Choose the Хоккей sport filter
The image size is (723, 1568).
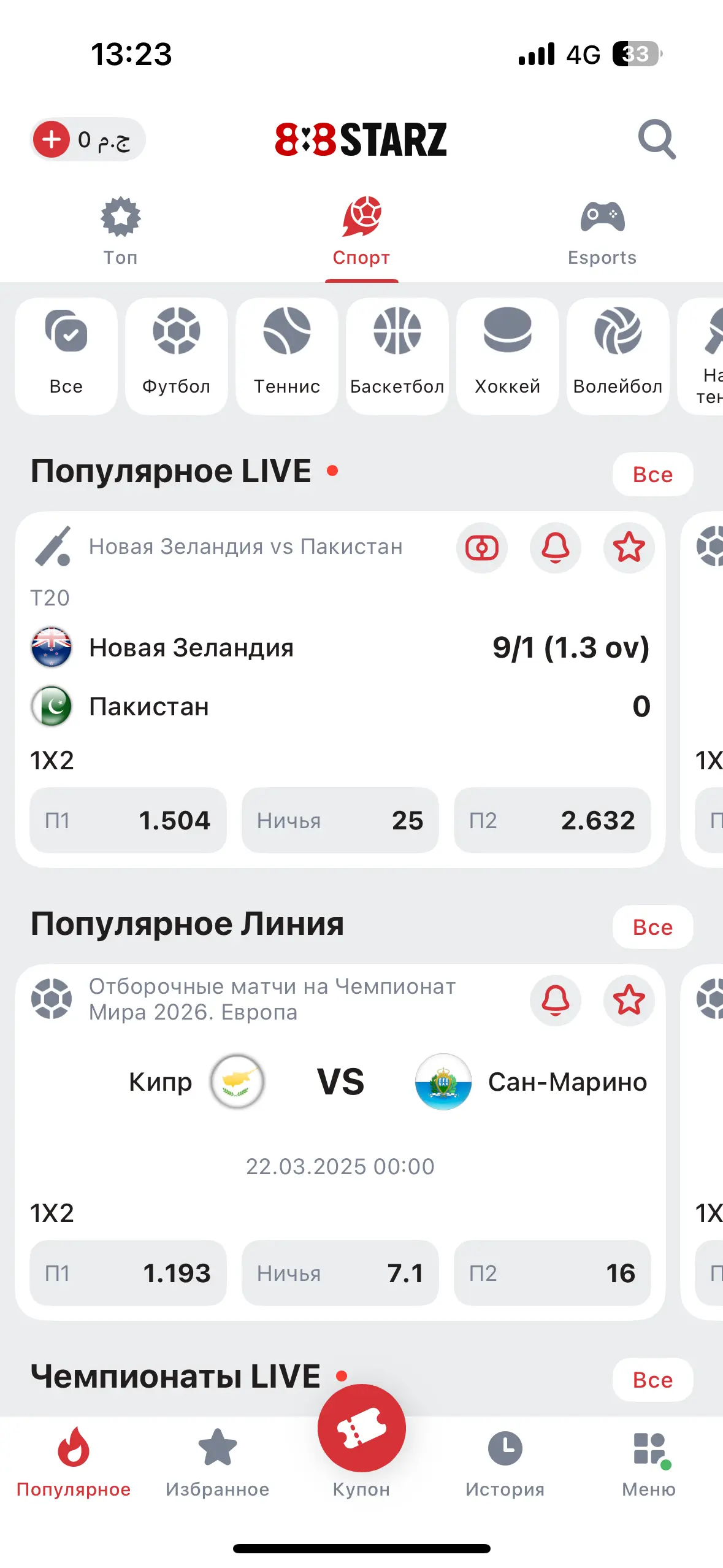pyautogui.click(x=508, y=356)
